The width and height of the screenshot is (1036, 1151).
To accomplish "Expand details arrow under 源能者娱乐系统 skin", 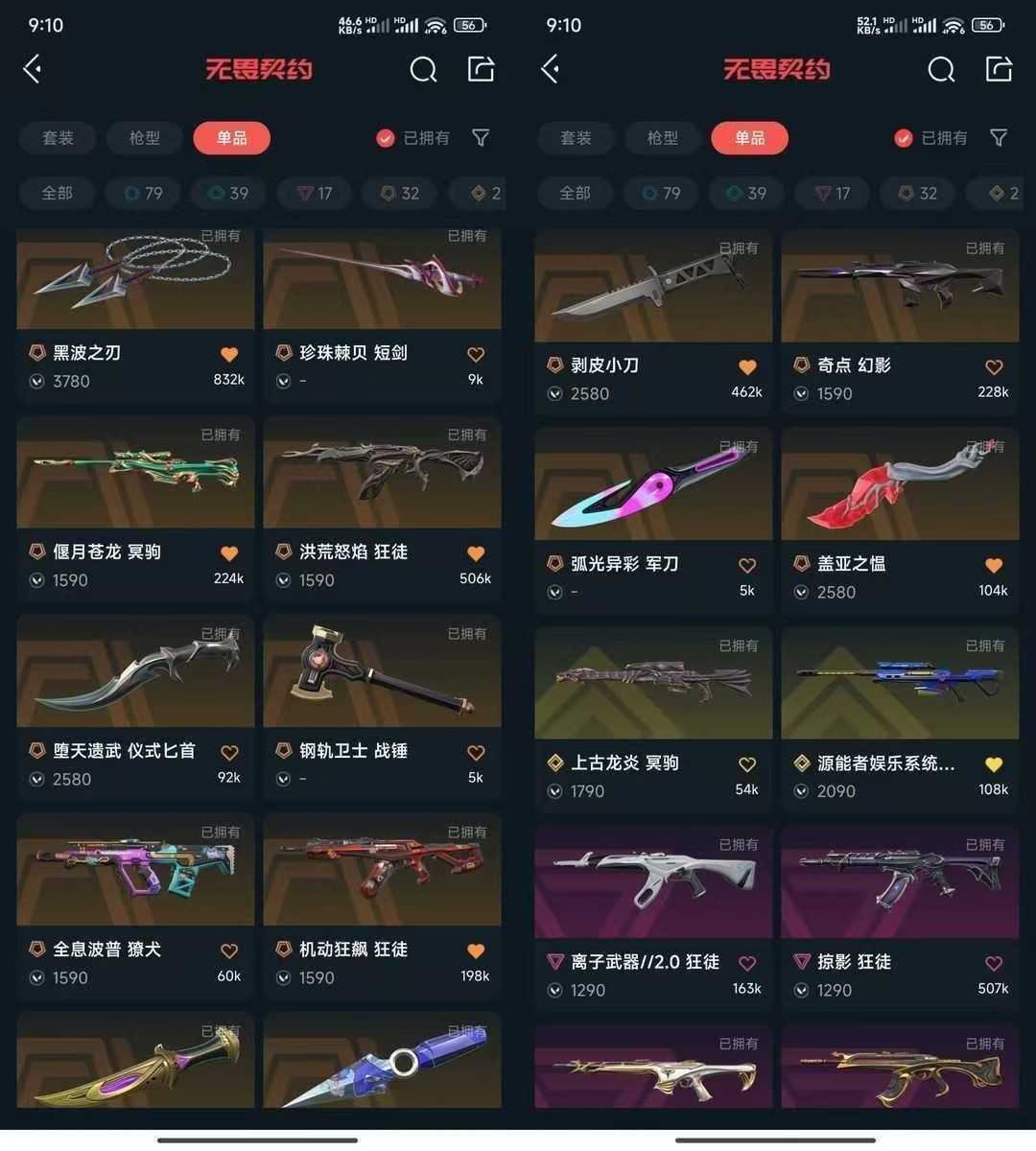I will click(x=799, y=791).
